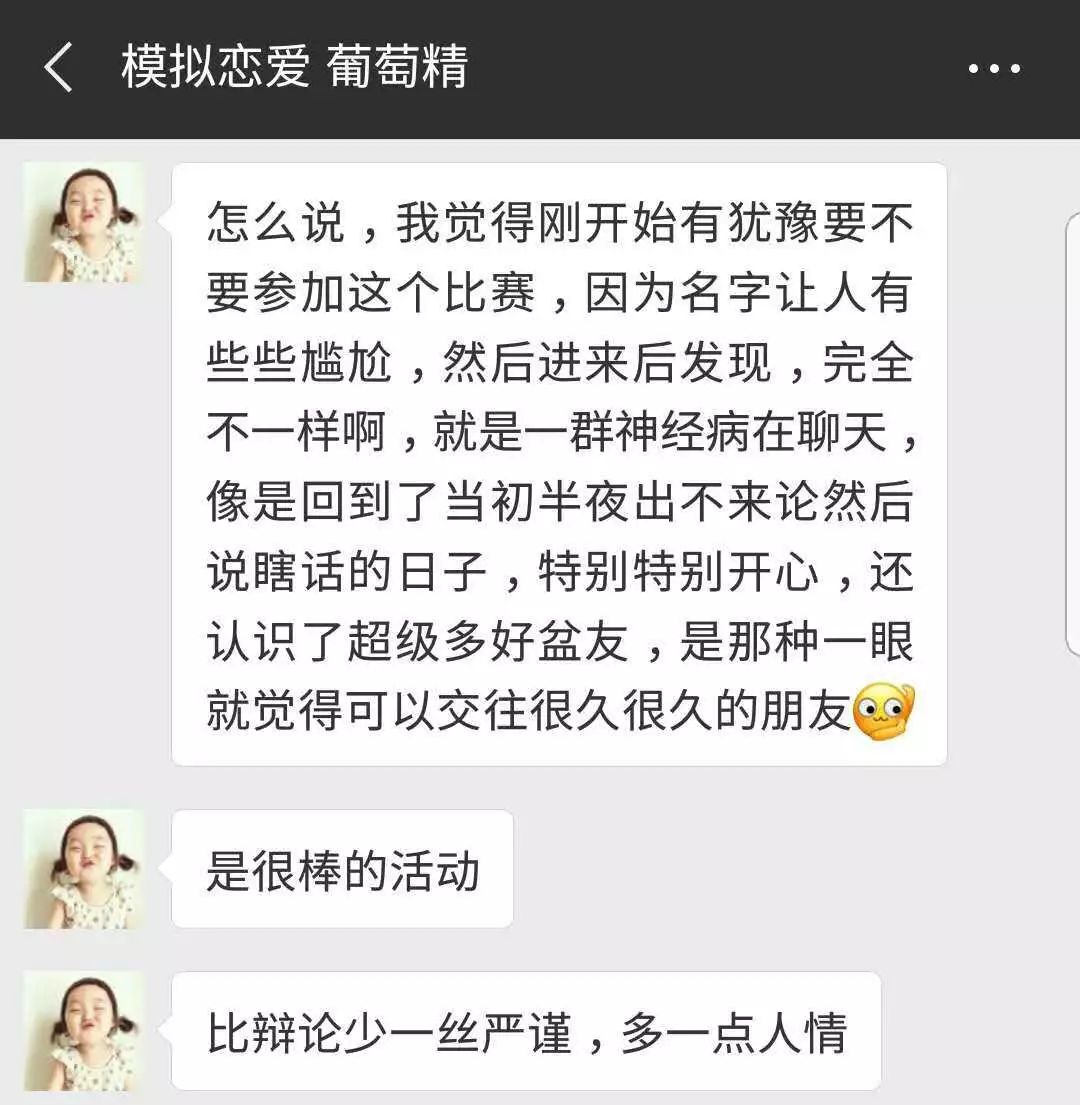Screen dimensions: 1080x1105
Task: View profile from avatar beside 比辩论少一丝严谨
Action: [x=84, y=1031]
